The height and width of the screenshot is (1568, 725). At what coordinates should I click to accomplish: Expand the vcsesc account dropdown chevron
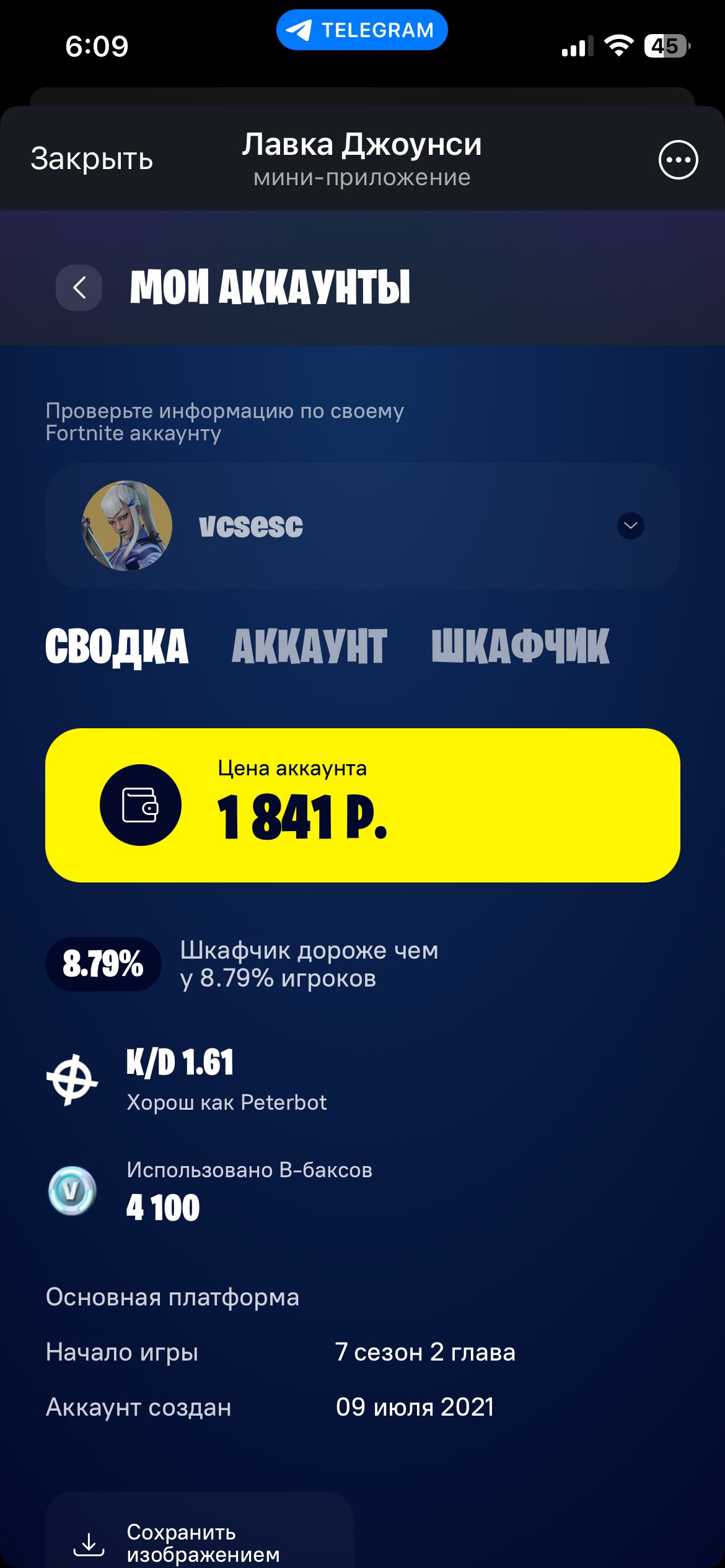coord(630,526)
